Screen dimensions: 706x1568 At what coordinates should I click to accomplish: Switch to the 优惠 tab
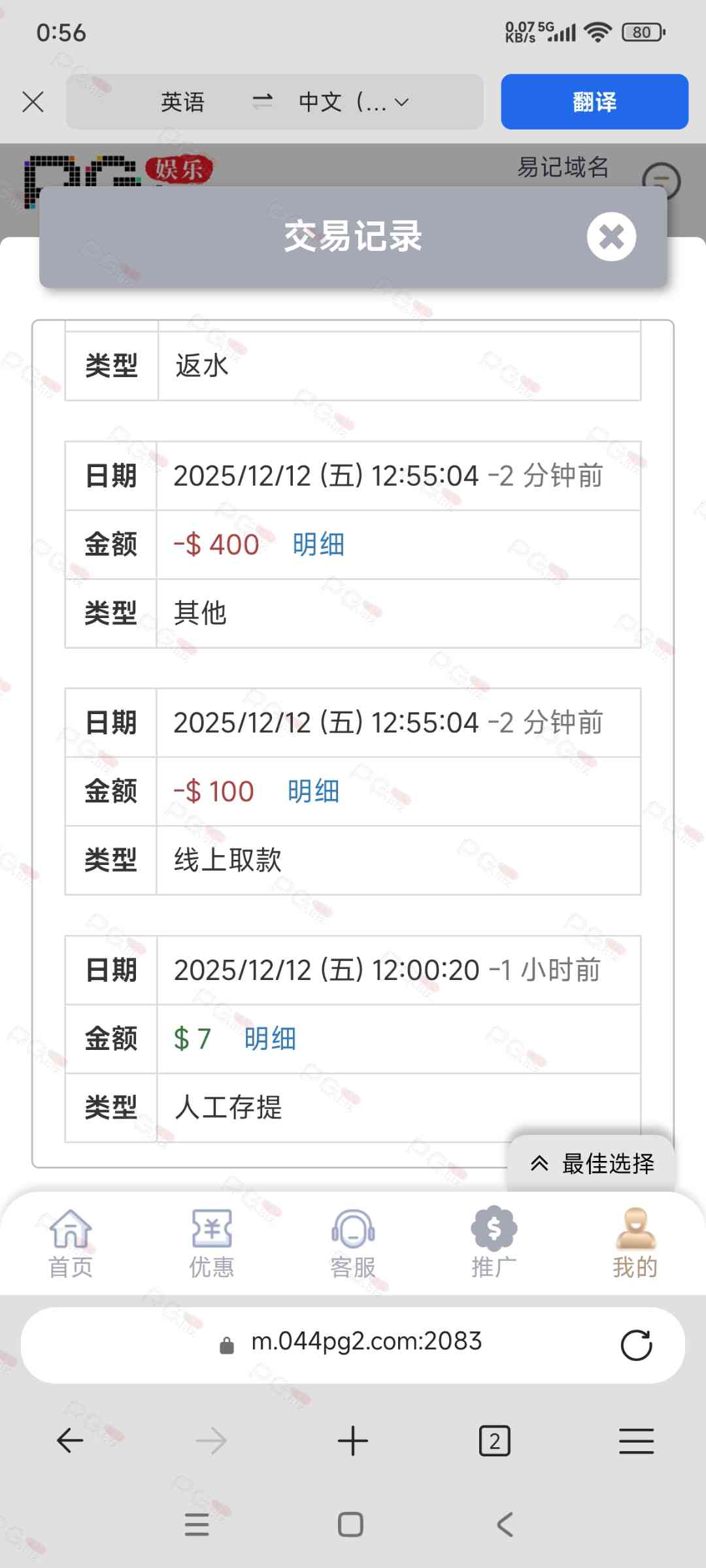(x=211, y=1243)
